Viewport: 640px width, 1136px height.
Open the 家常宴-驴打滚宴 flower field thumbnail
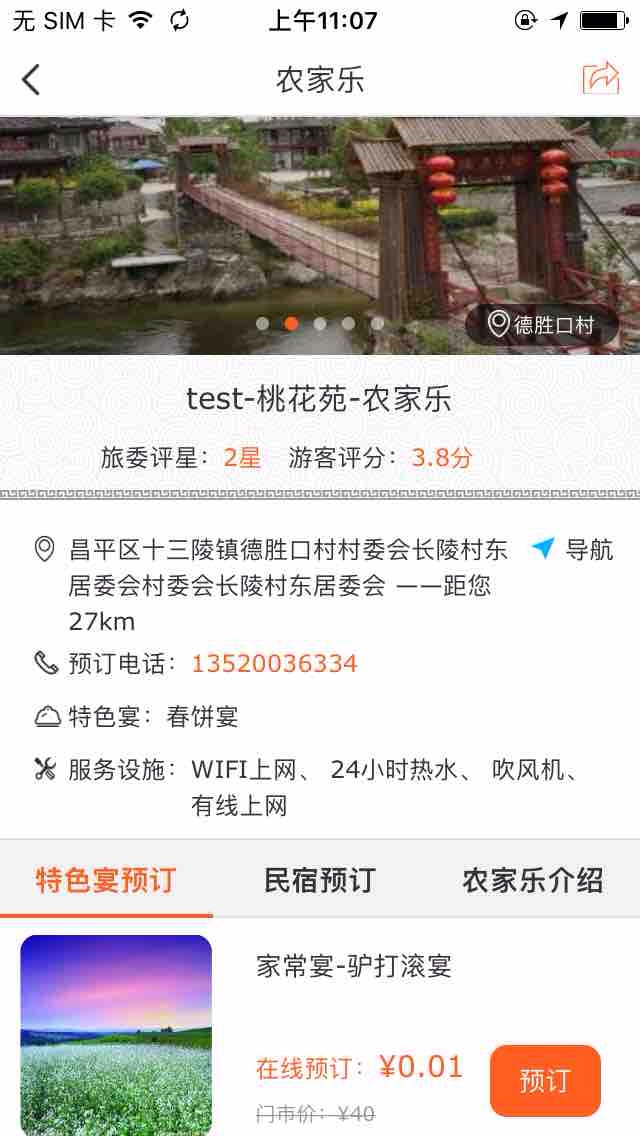(x=116, y=1034)
